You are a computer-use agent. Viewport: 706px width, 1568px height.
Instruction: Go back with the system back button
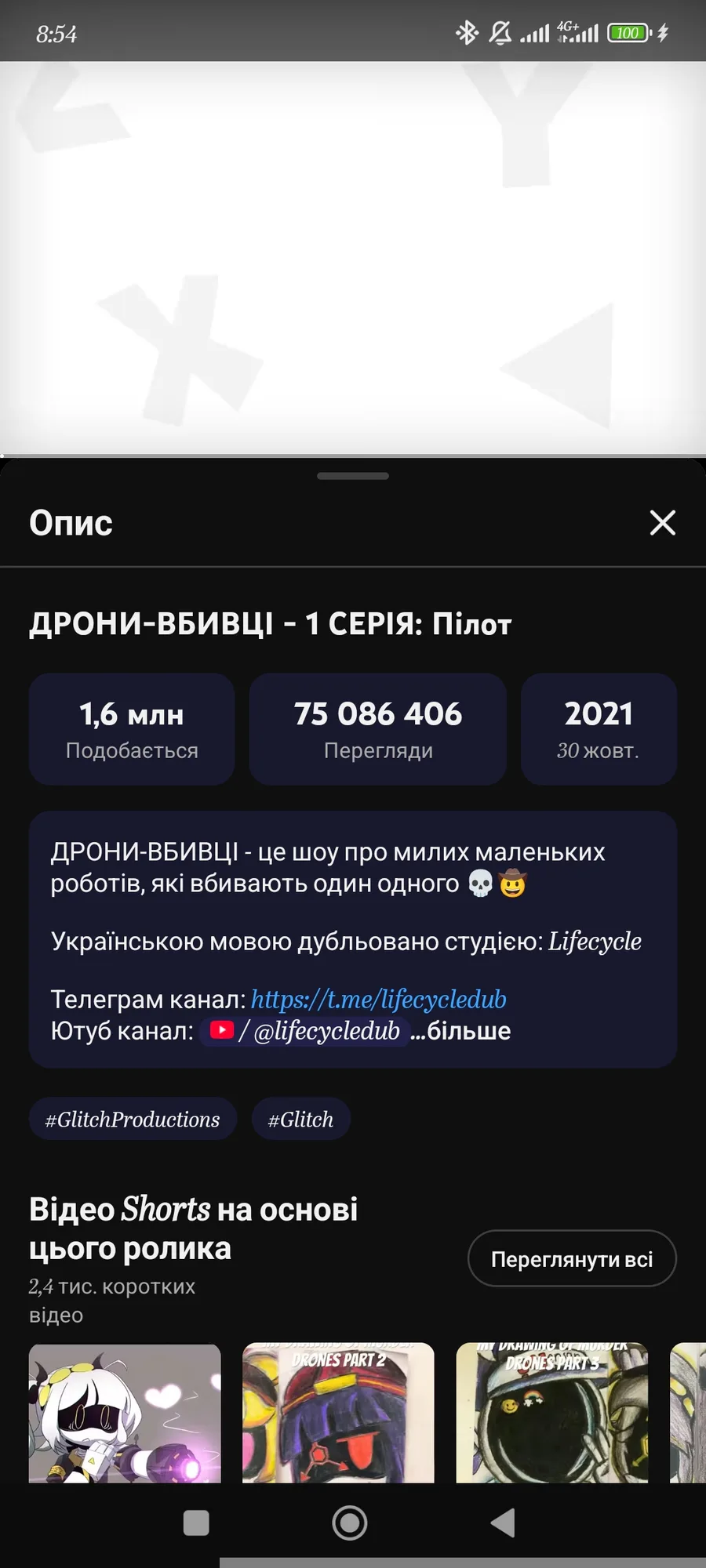503,1523
